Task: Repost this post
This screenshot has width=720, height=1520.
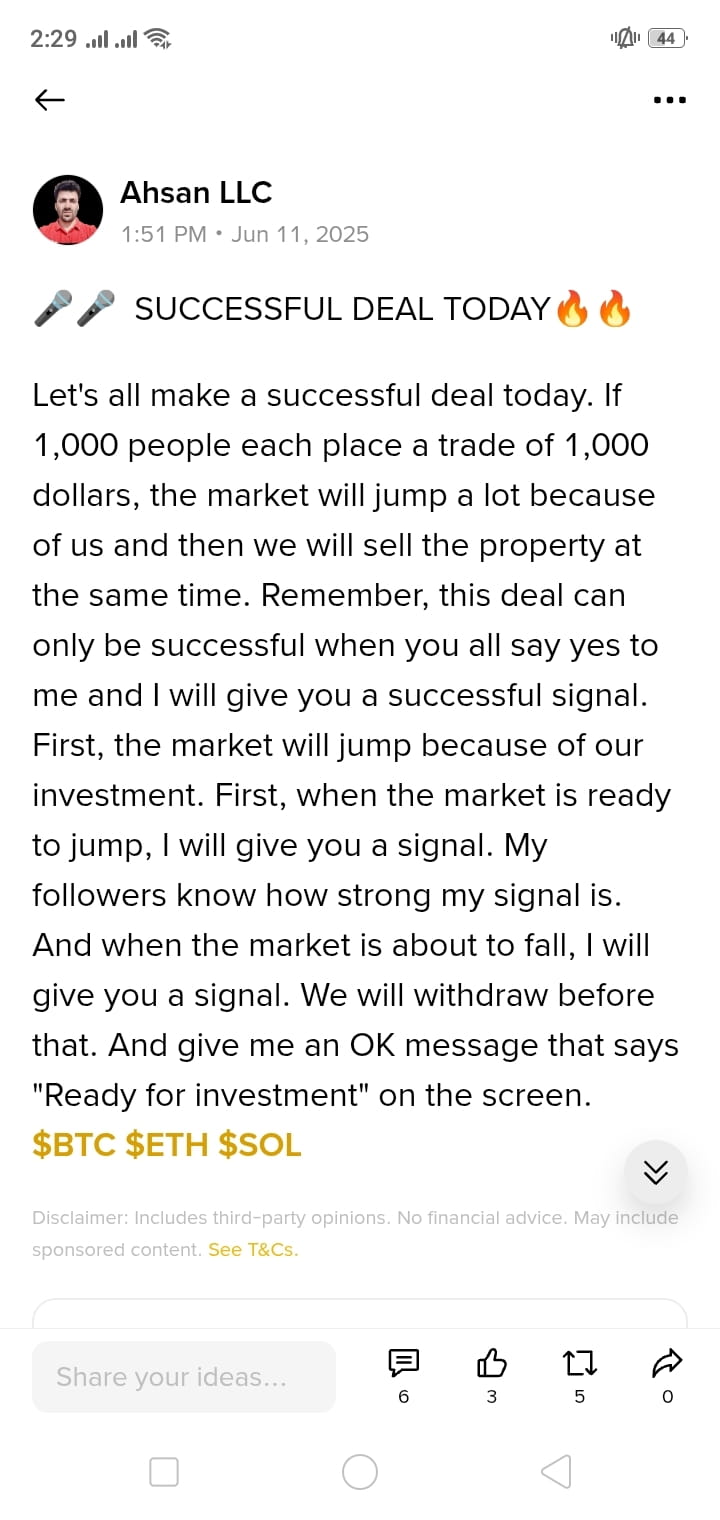Action: tap(580, 1376)
